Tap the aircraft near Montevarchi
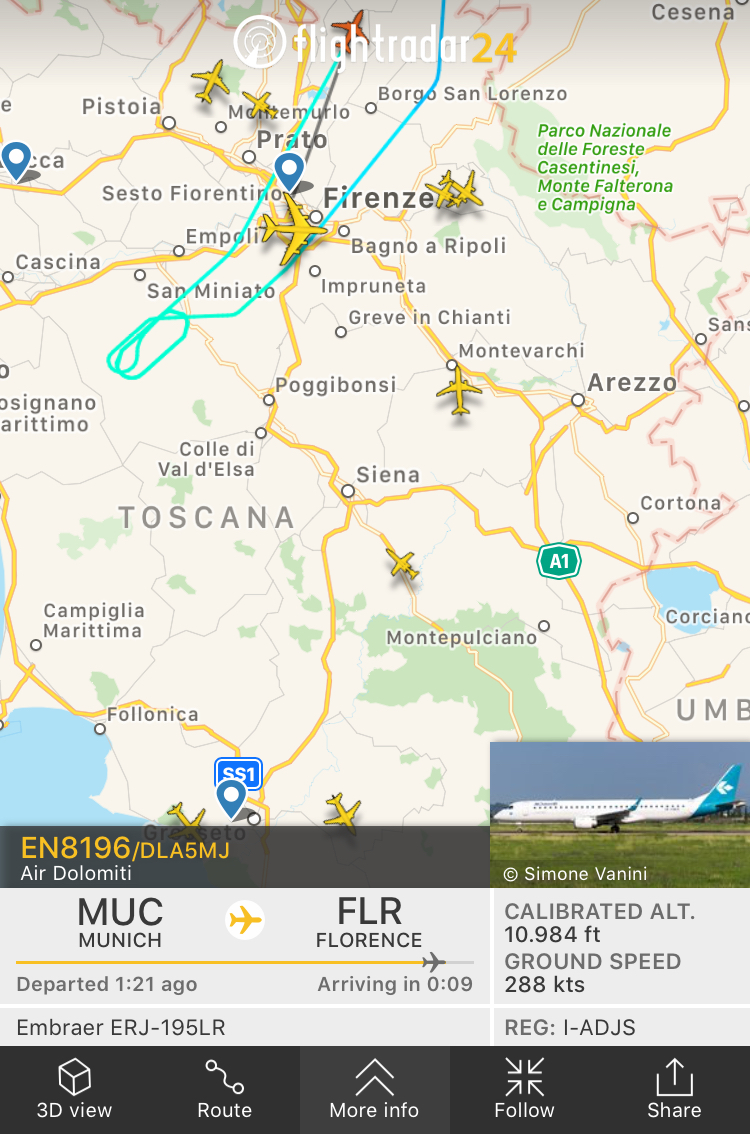 click(x=459, y=391)
